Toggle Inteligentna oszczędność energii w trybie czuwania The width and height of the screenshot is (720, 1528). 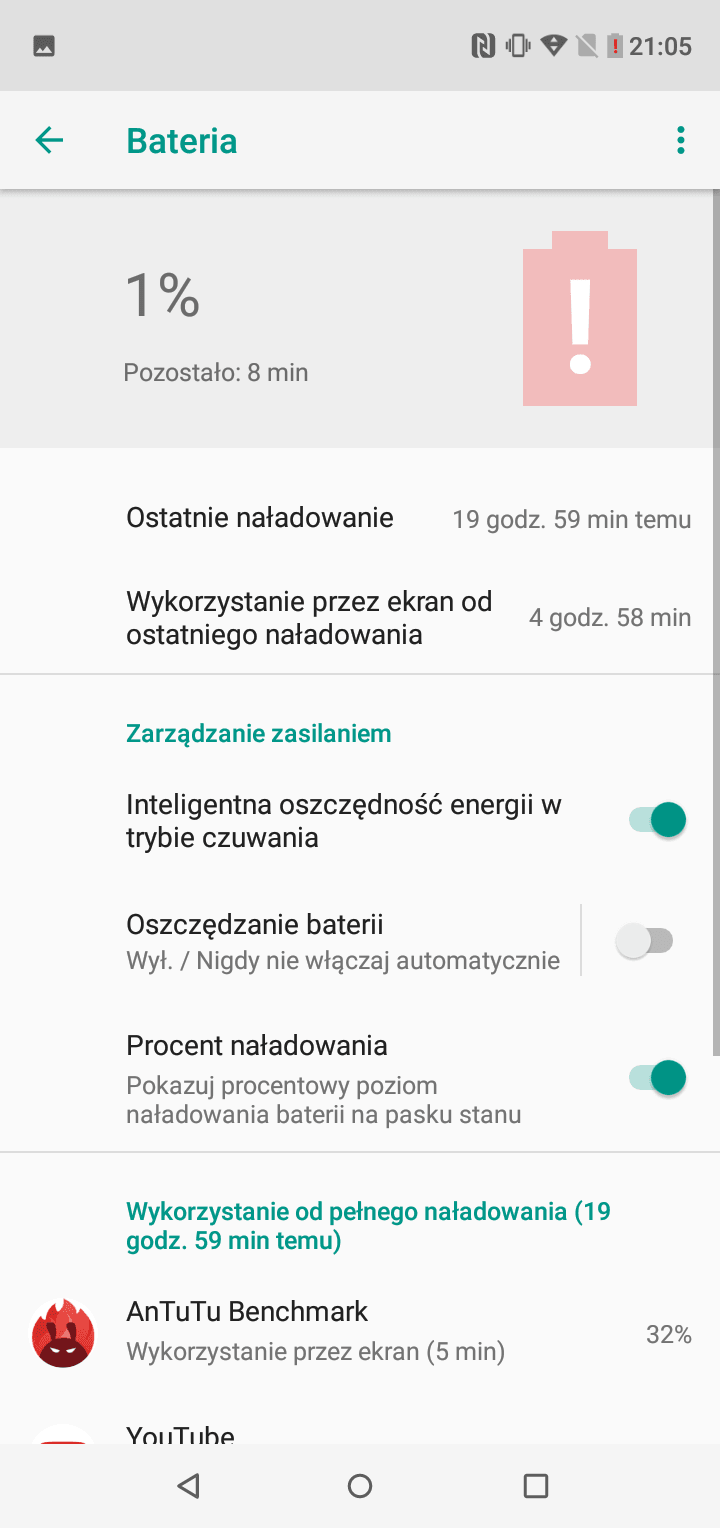(657, 820)
